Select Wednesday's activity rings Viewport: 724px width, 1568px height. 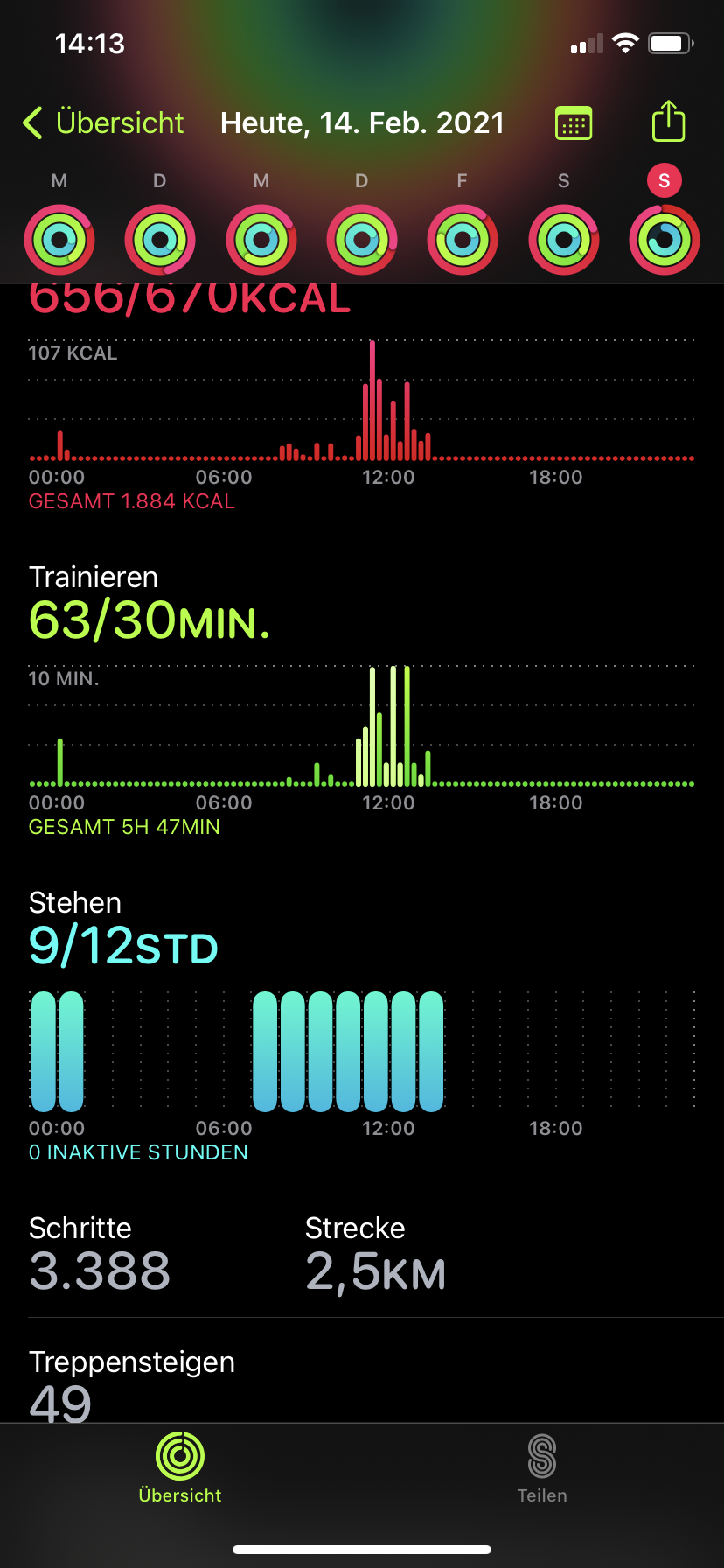coord(261,239)
